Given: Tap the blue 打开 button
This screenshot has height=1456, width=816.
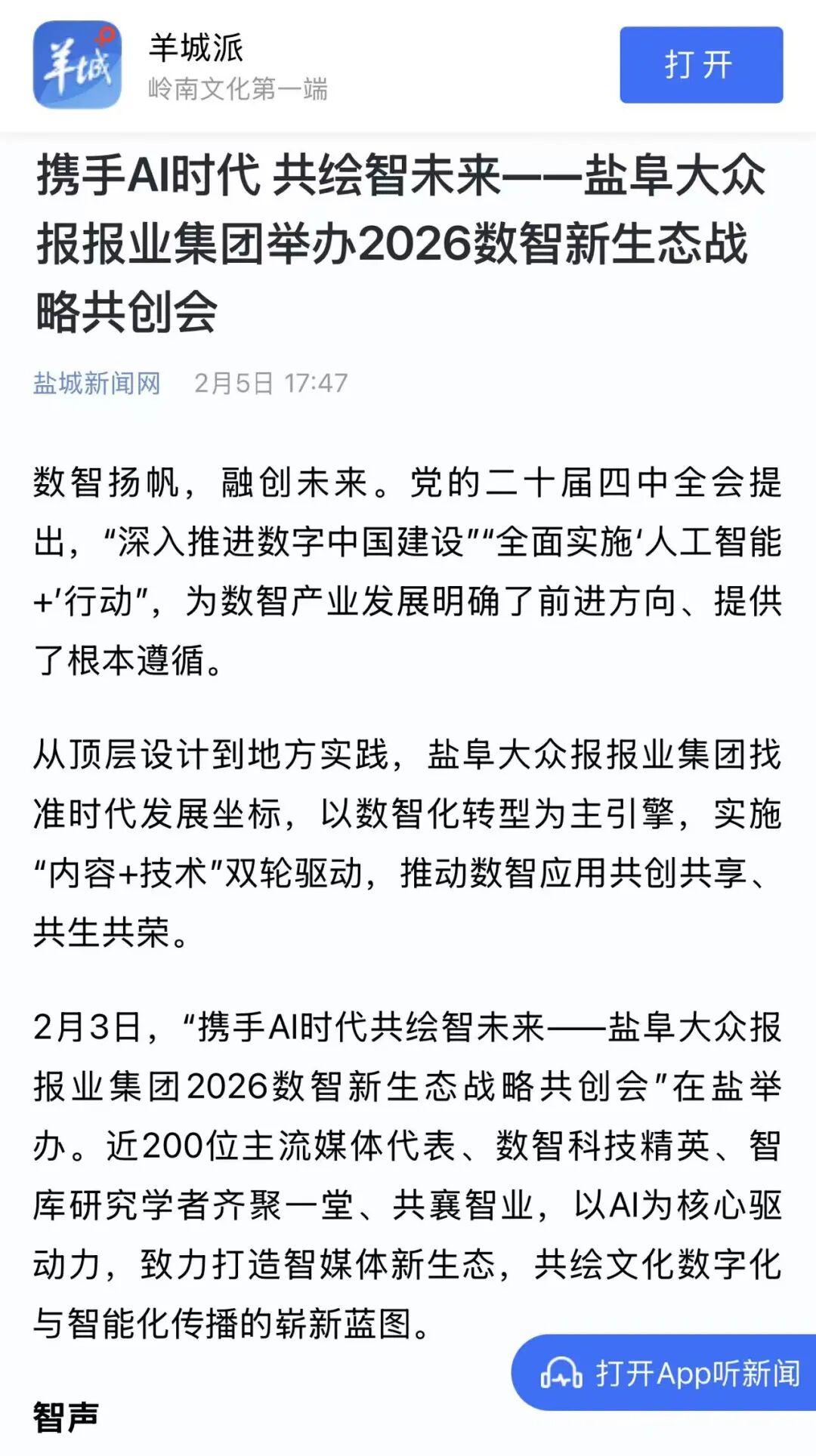Looking at the screenshot, I should pos(700,65).
